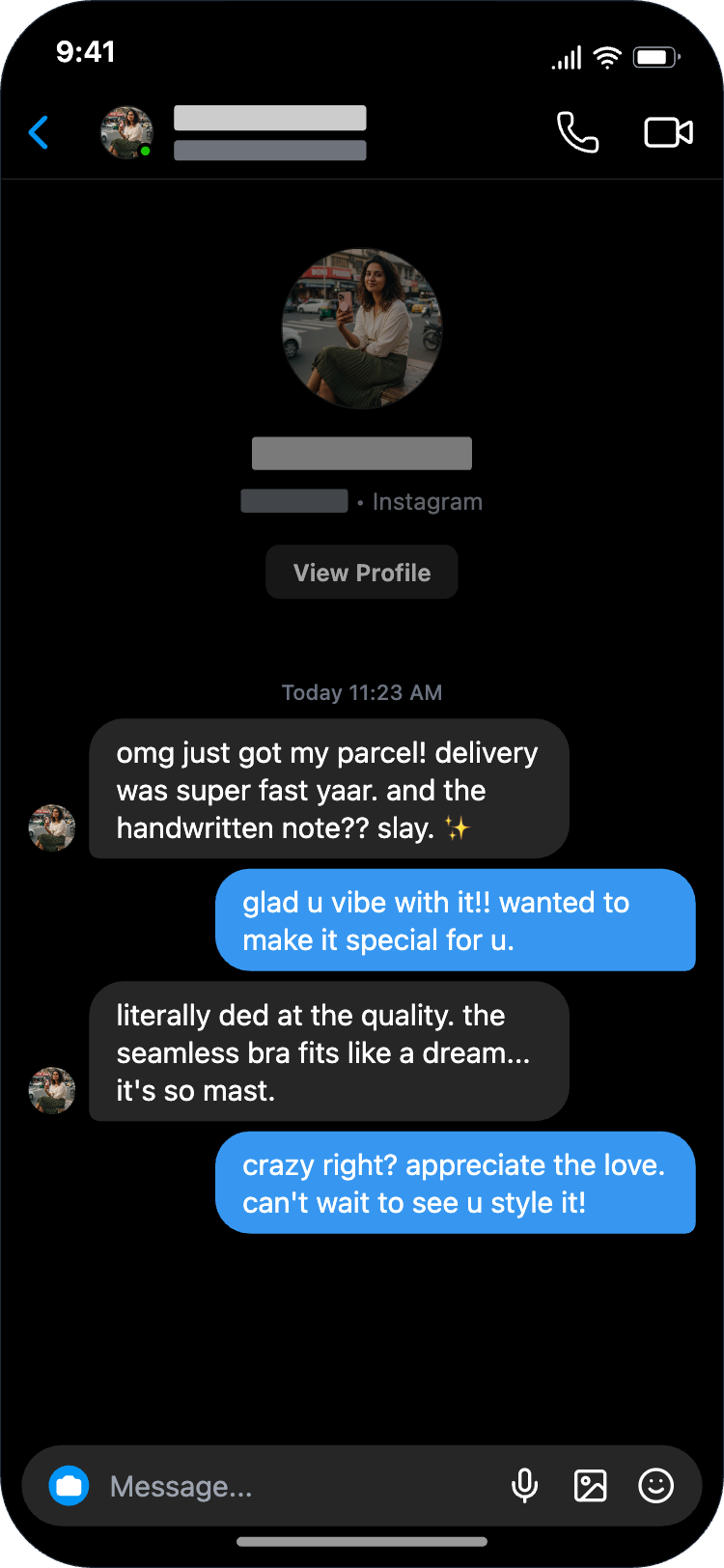The height and width of the screenshot is (1568, 724).
Task: Tap the sender avatar beside the parcel message
Action: pyautogui.click(x=52, y=827)
